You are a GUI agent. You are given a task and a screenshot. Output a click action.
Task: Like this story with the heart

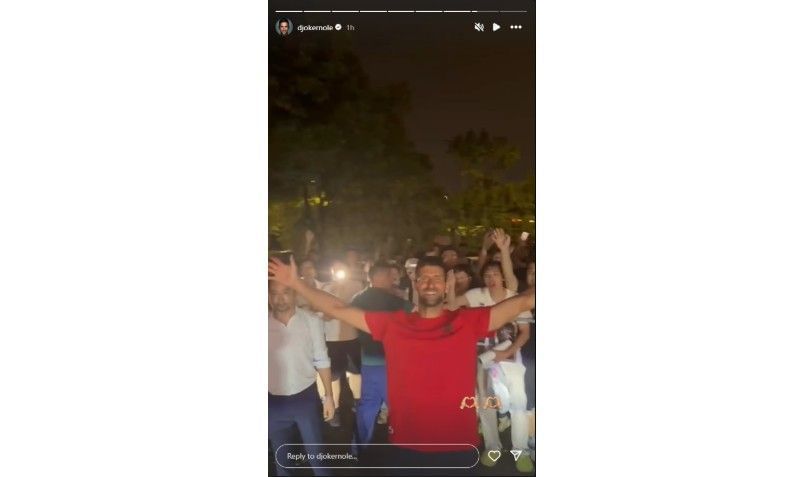click(493, 456)
